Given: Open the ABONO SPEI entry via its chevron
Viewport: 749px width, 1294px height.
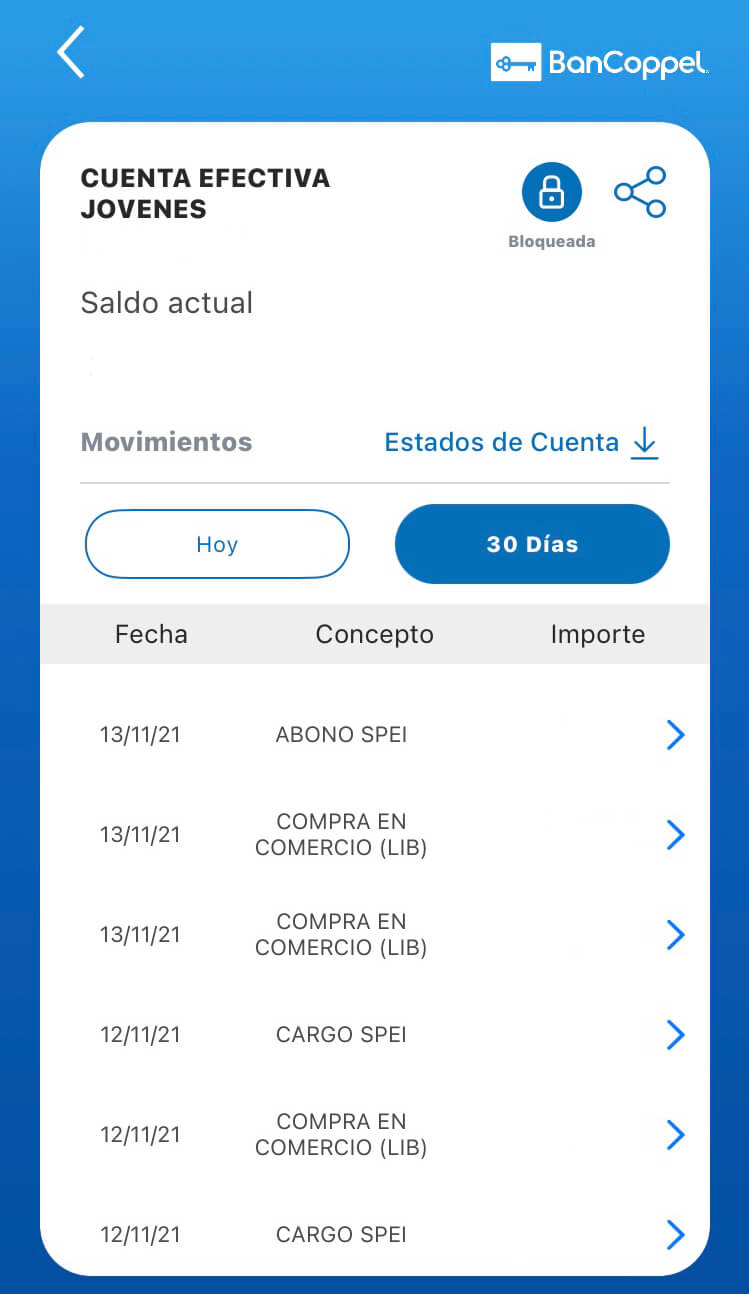Looking at the screenshot, I should pyautogui.click(x=676, y=735).
